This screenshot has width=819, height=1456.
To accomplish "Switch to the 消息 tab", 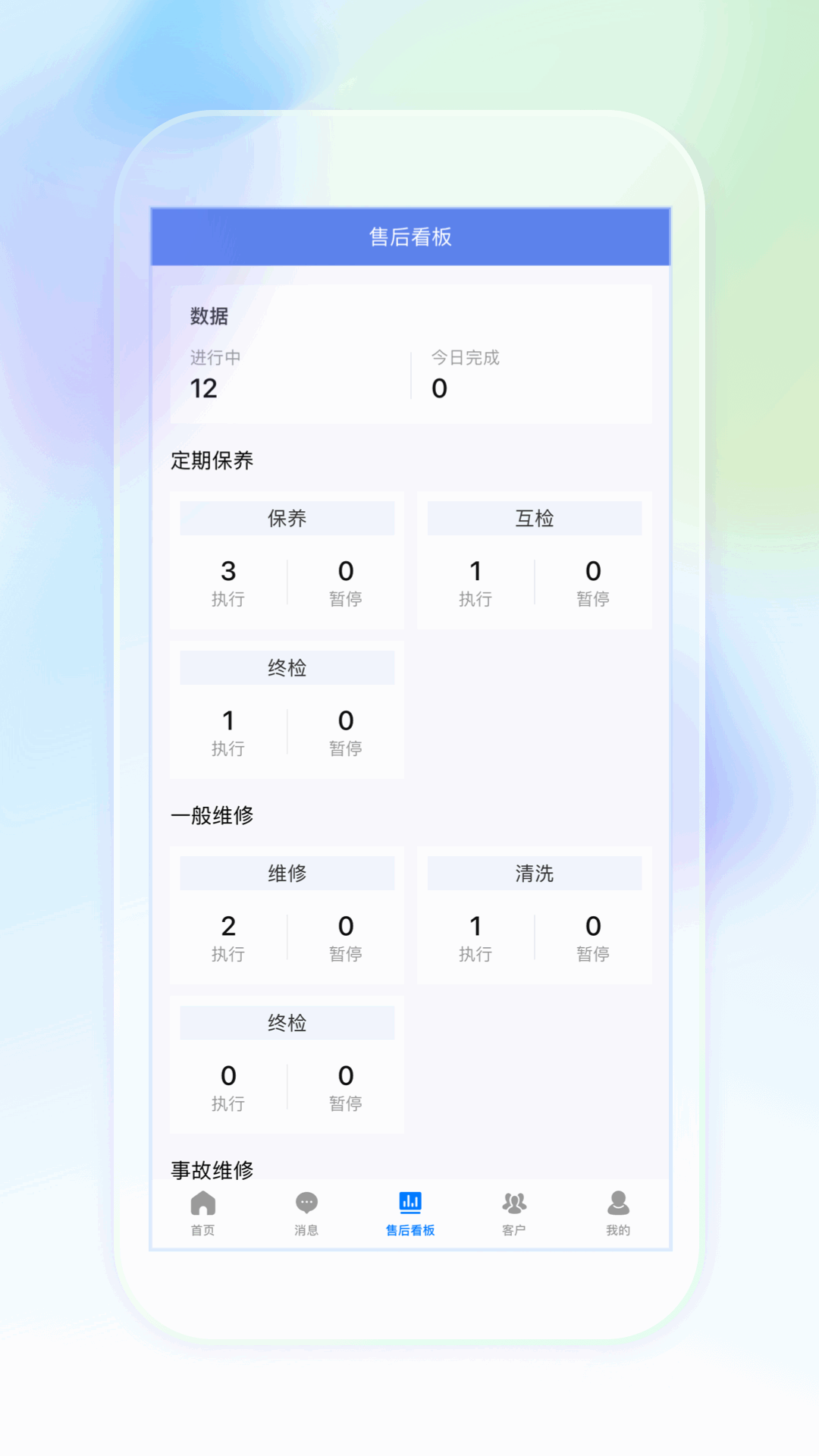I will point(306,1213).
